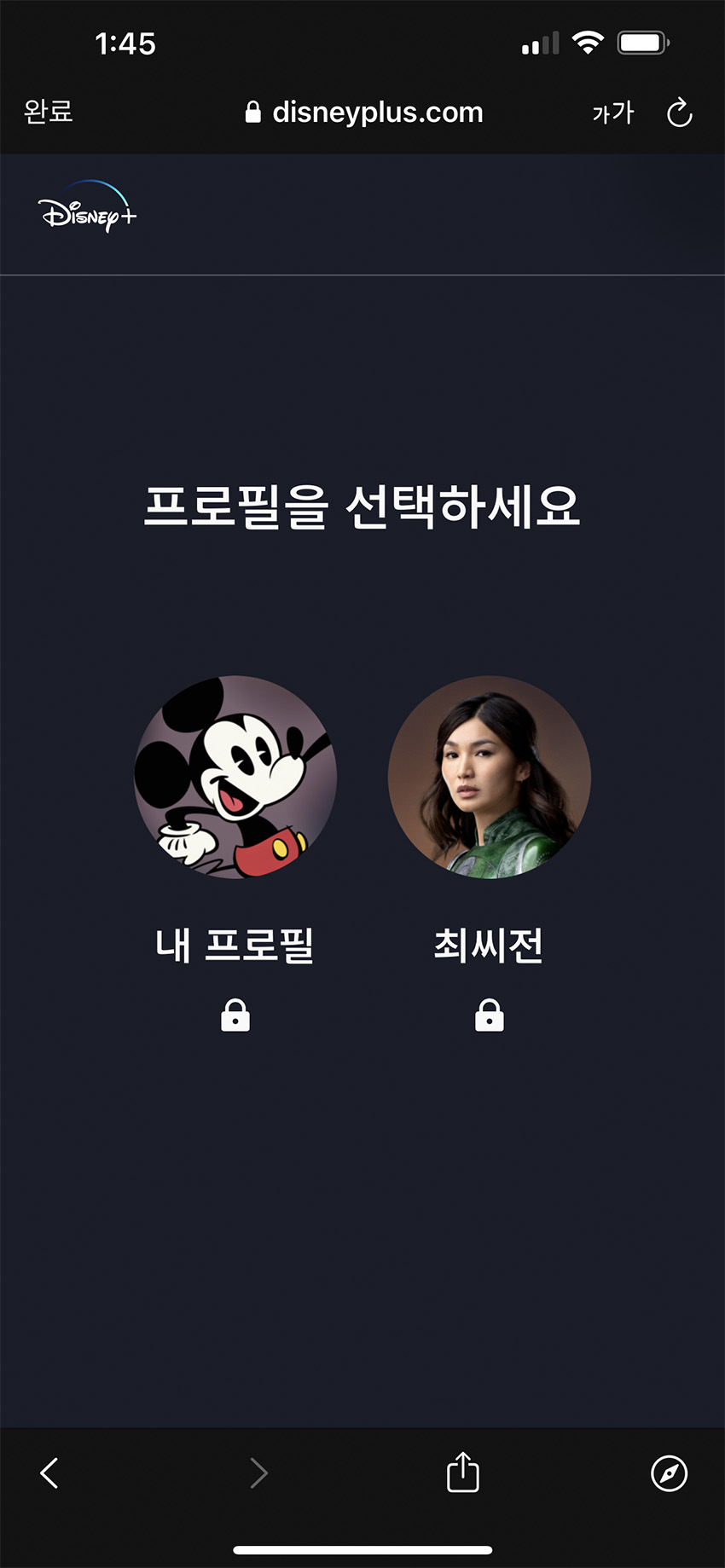This screenshot has height=1568, width=725.
Task: Open the Mickey Mouse 내 프로필 profile
Action: 236,777
